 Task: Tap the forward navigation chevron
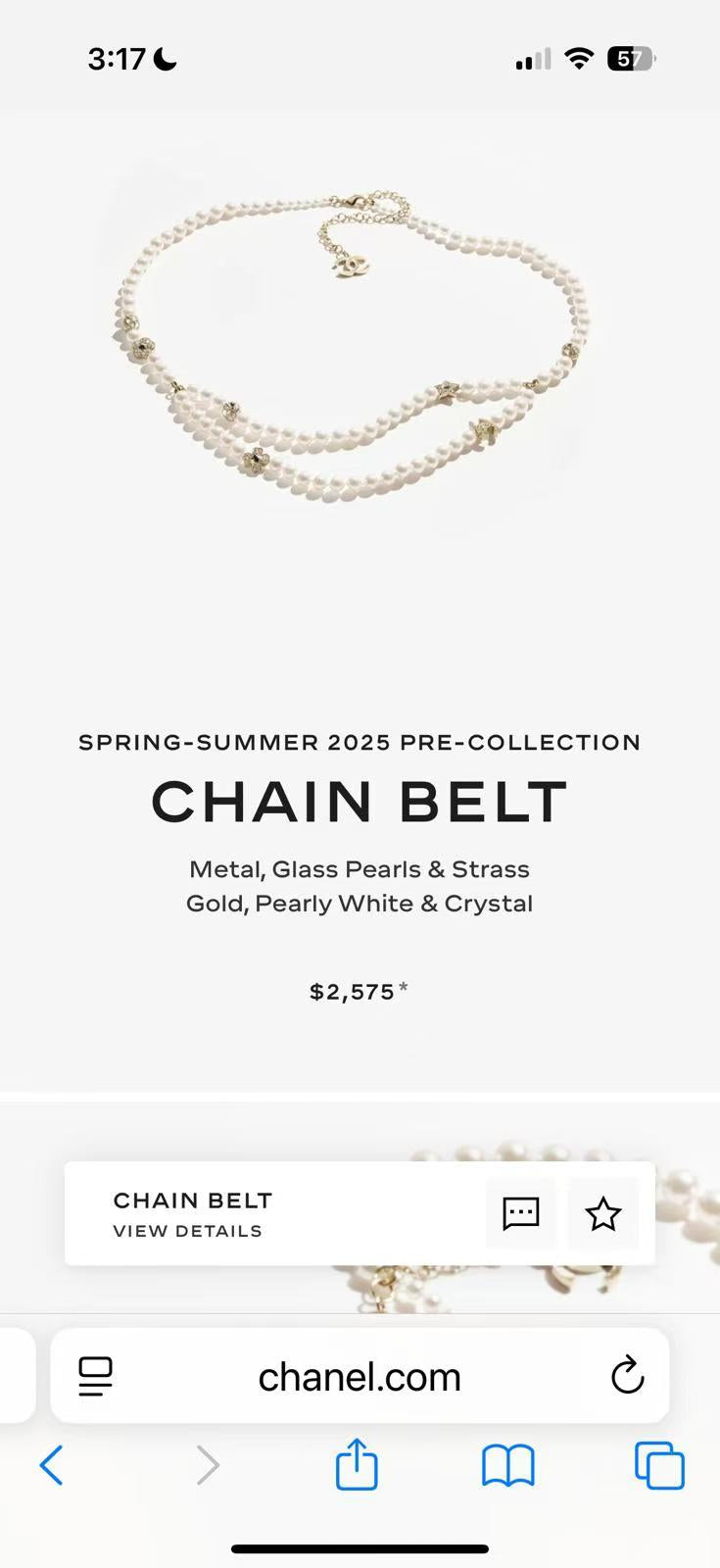point(208,1464)
